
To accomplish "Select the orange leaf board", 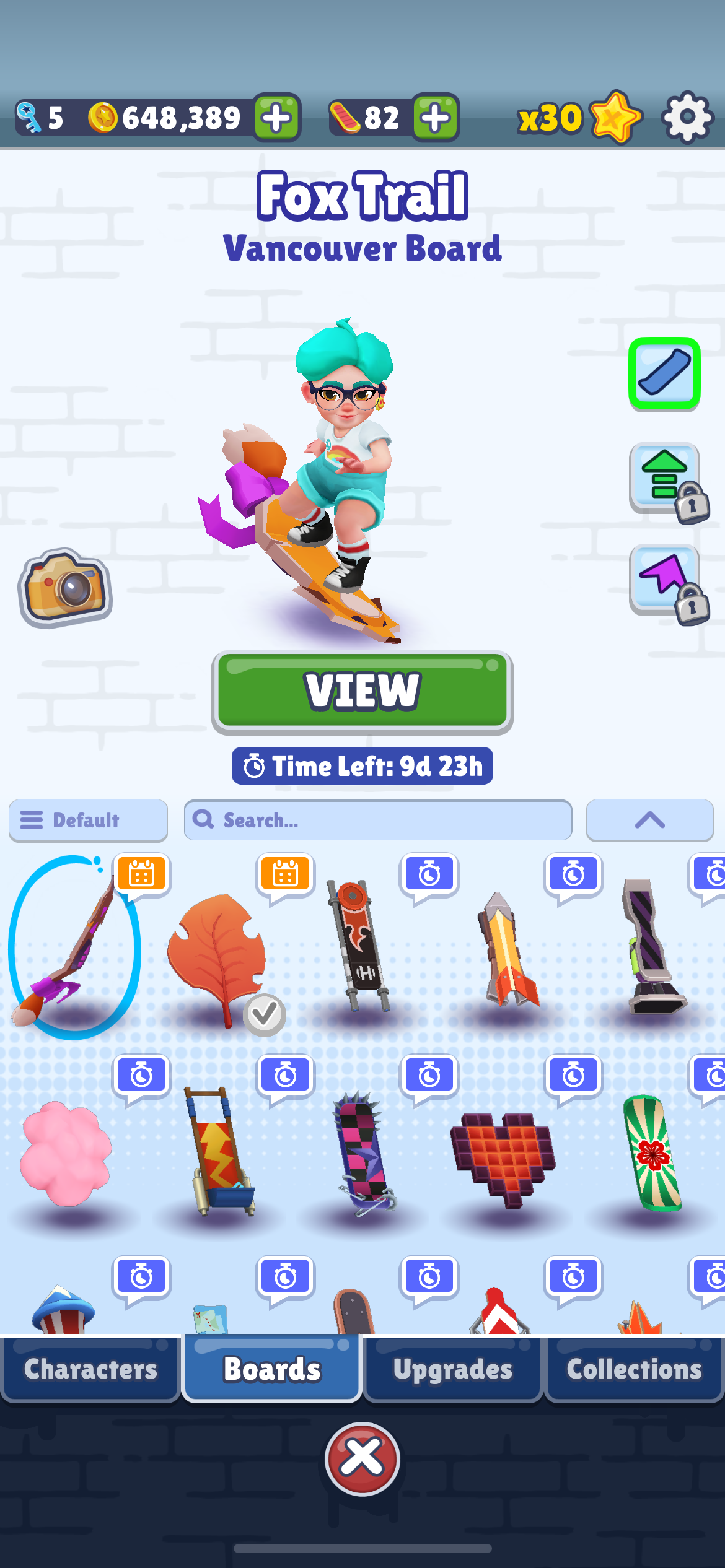I will pyautogui.click(x=216, y=954).
